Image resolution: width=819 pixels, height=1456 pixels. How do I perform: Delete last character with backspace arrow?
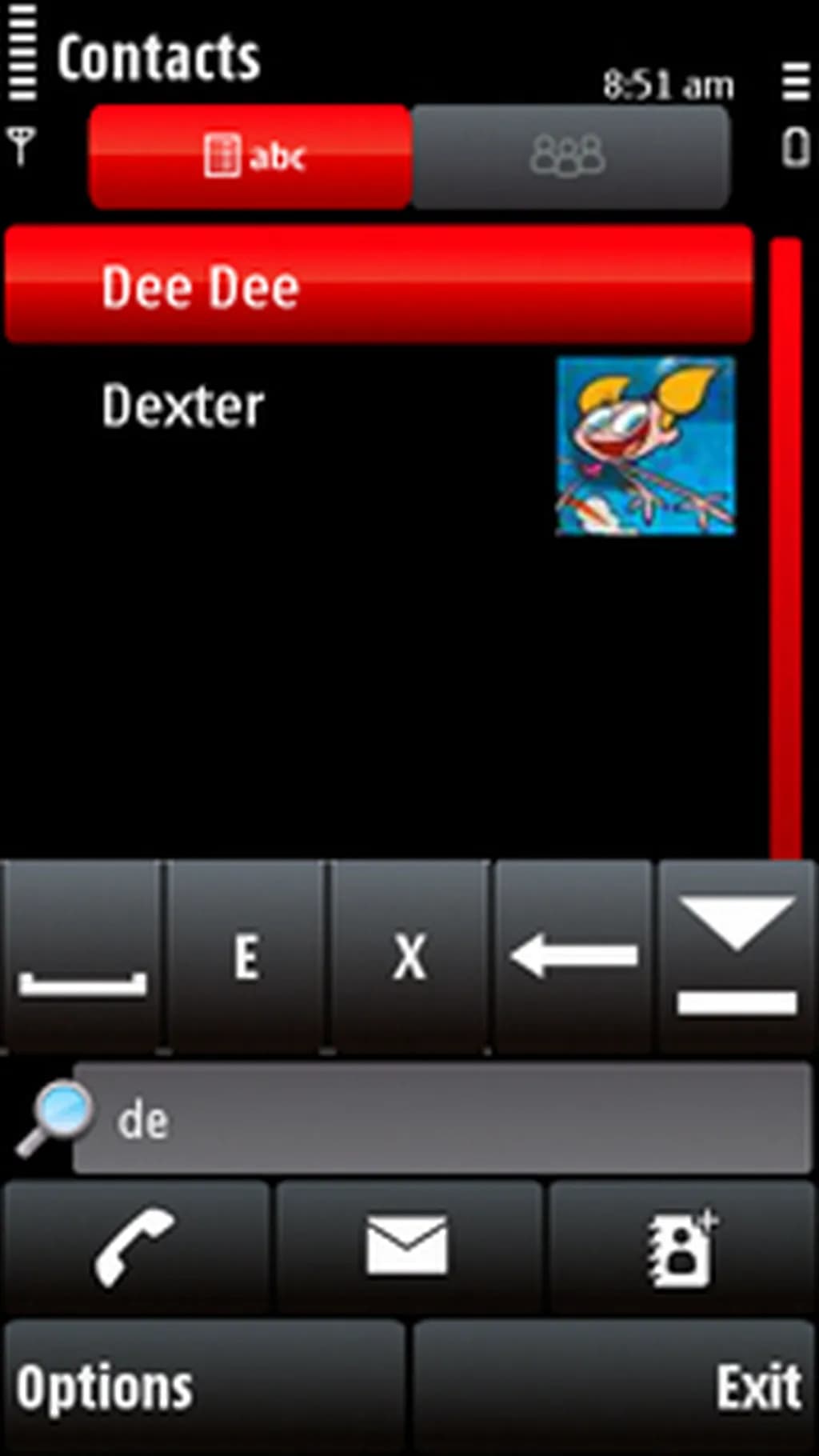click(x=573, y=956)
